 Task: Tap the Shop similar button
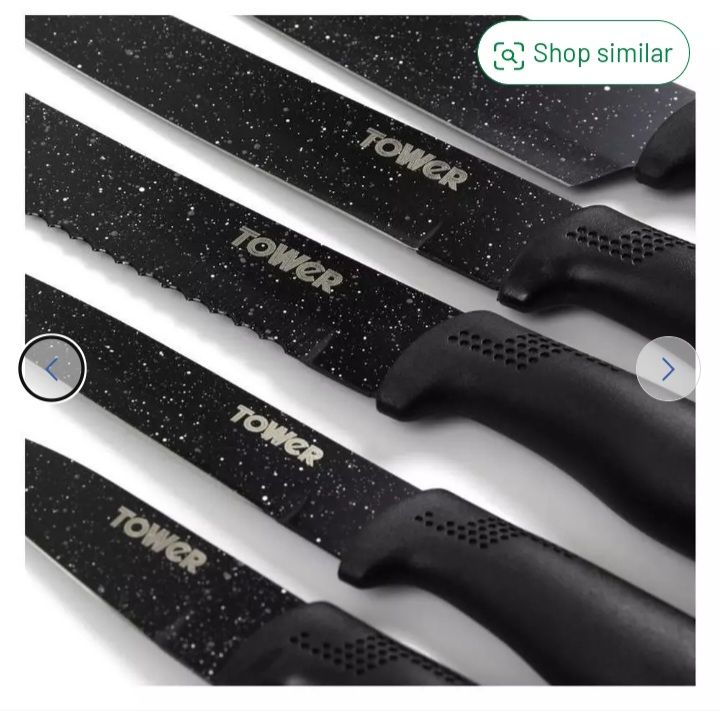coord(583,53)
